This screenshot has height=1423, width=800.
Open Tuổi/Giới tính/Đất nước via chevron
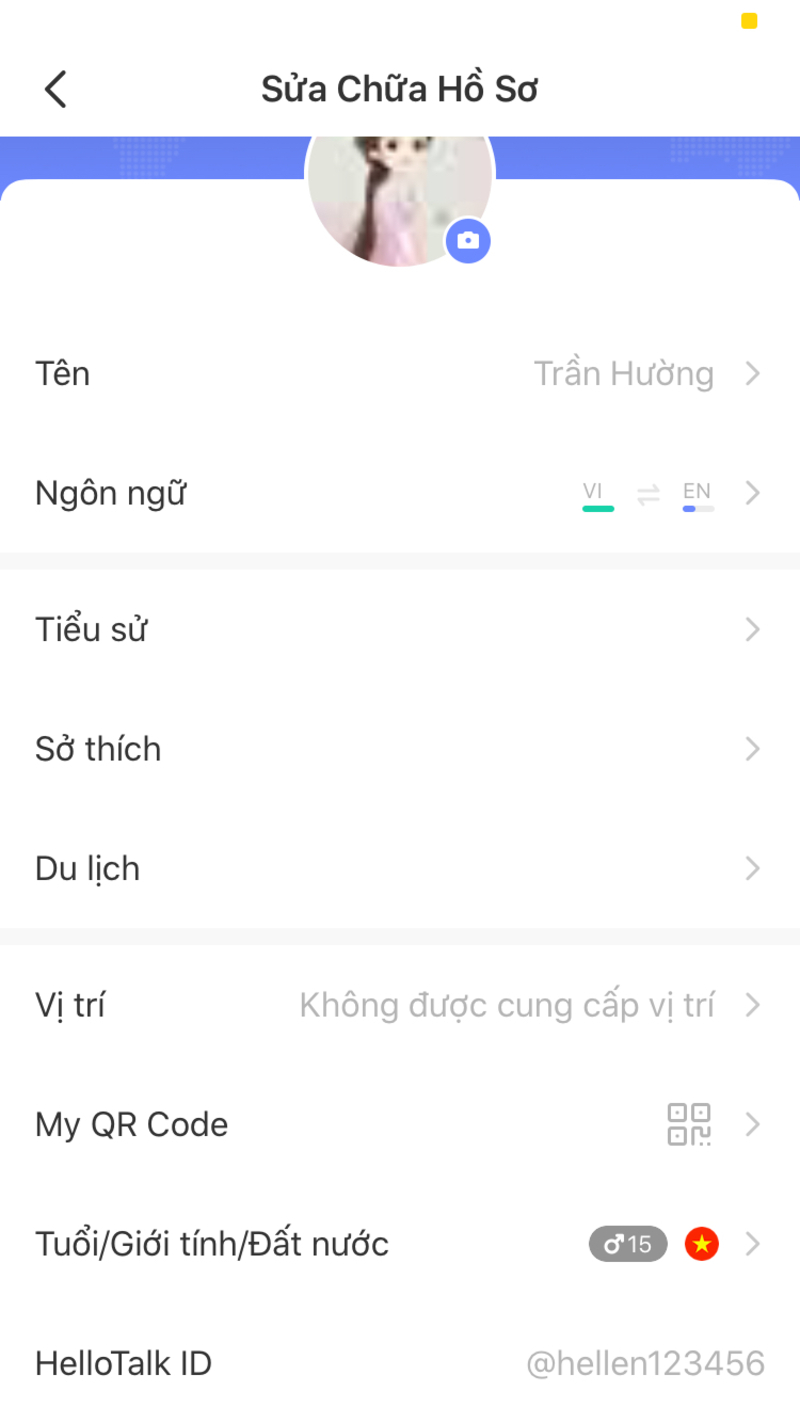click(752, 1243)
